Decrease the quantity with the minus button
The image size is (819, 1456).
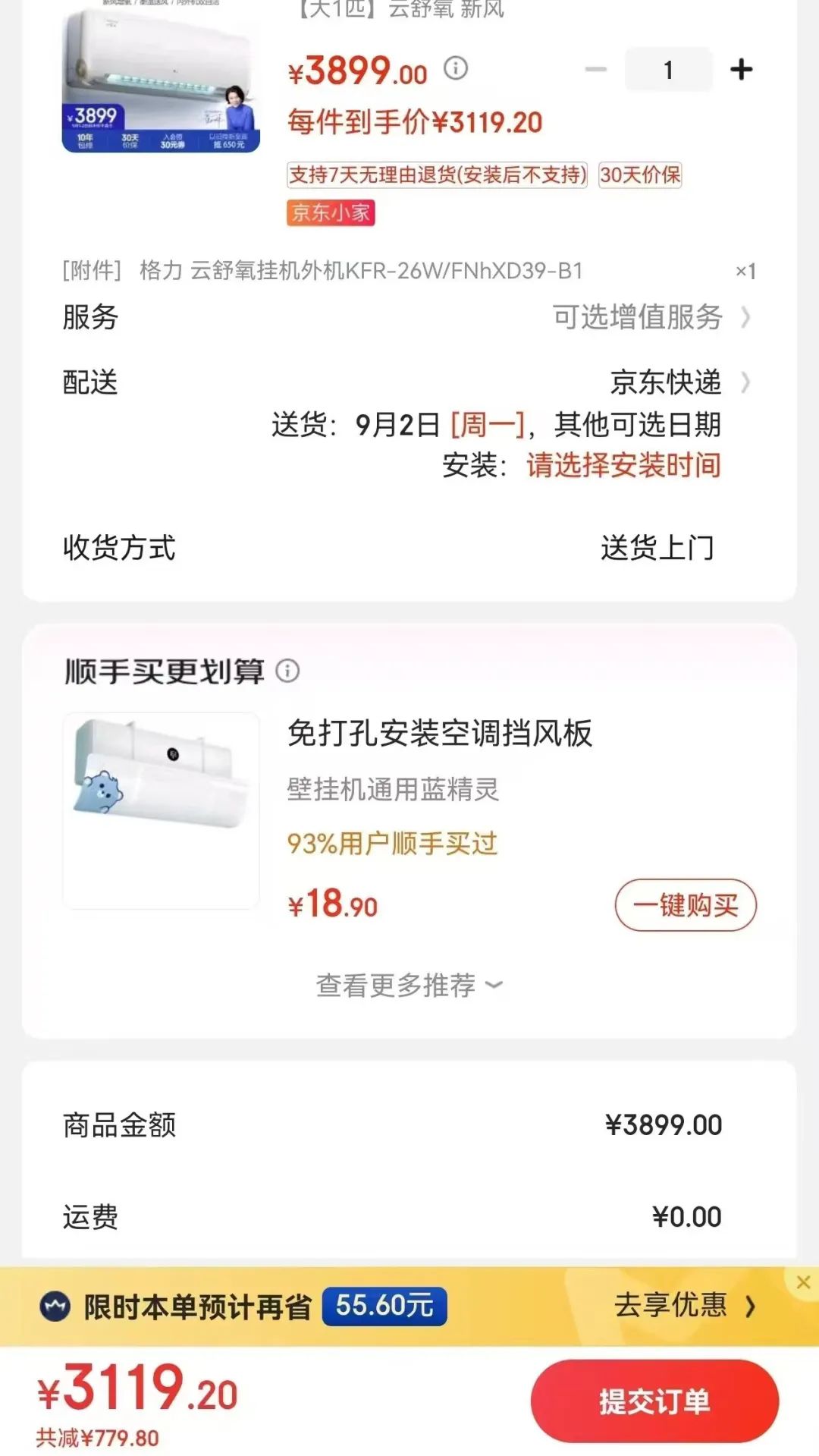coord(596,70)
